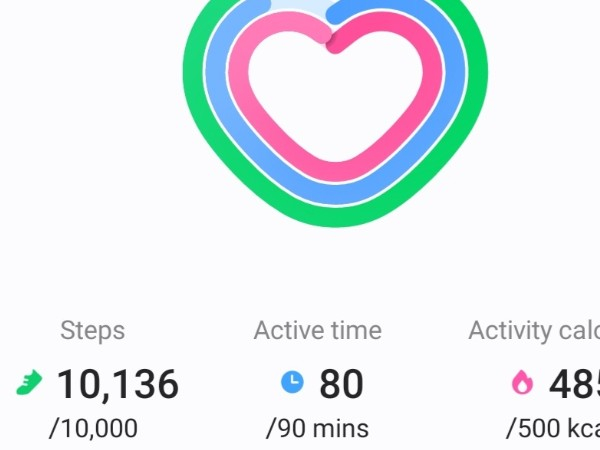The height and width of the screenshot is (450, 600).
Task: Open the Steps details
Action: 98,384
